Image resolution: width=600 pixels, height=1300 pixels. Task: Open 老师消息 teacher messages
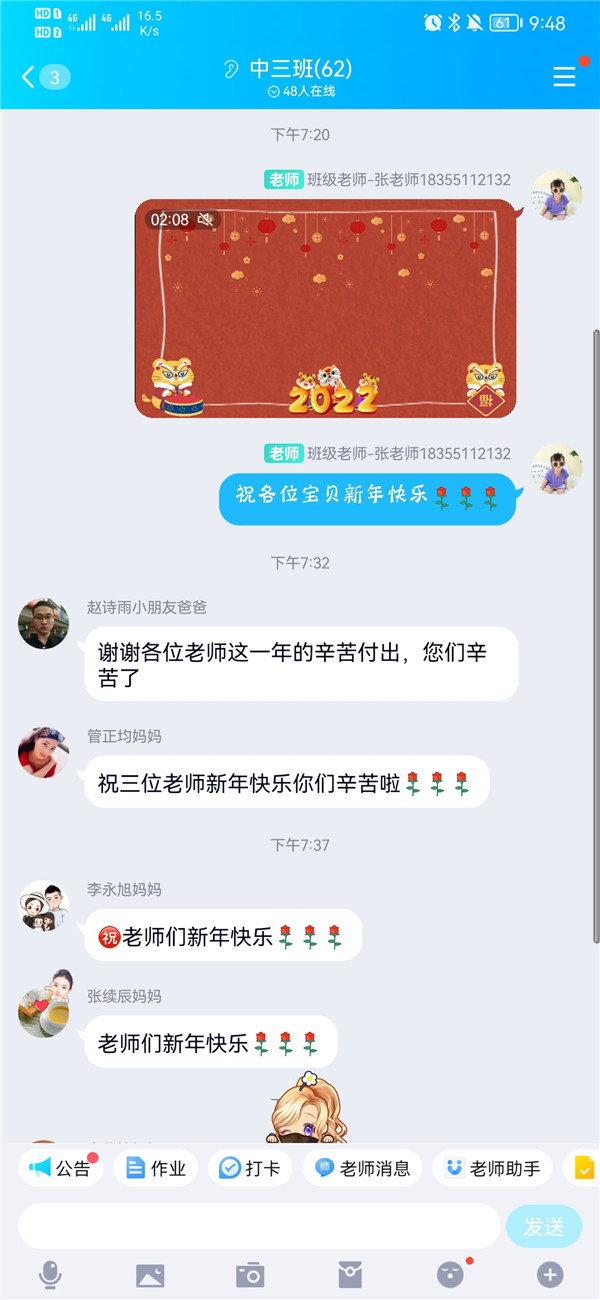pos(362,1168)
